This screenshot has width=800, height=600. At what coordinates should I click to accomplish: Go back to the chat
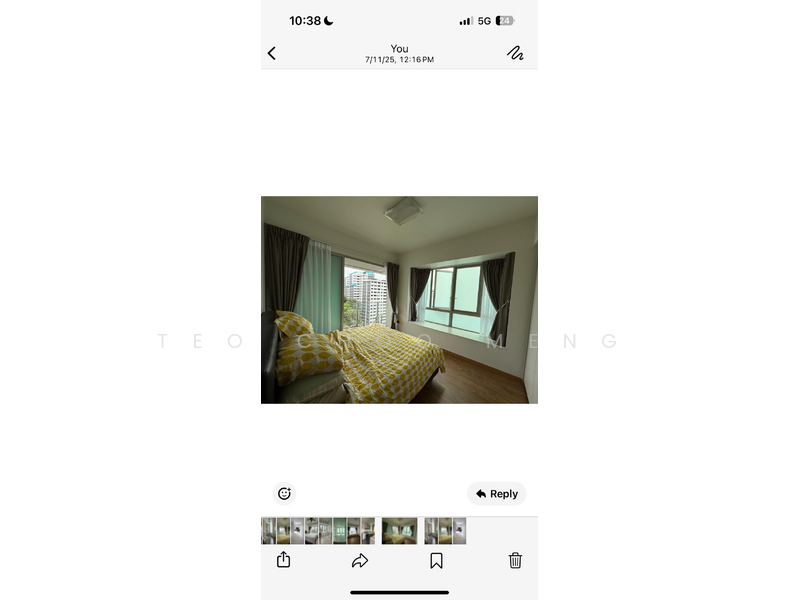(x=272, y=53)
